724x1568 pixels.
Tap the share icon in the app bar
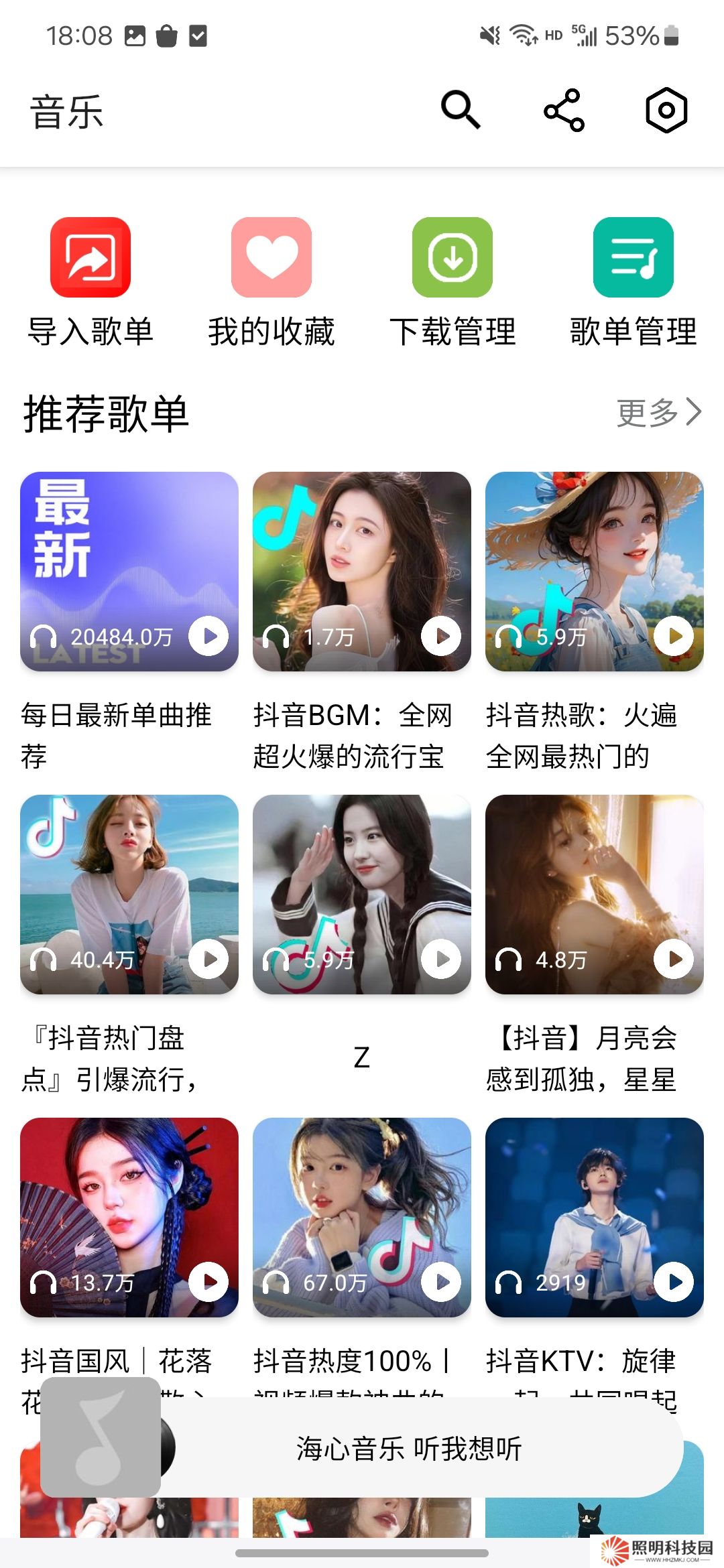pyautogui.click(x=564, y=110)
